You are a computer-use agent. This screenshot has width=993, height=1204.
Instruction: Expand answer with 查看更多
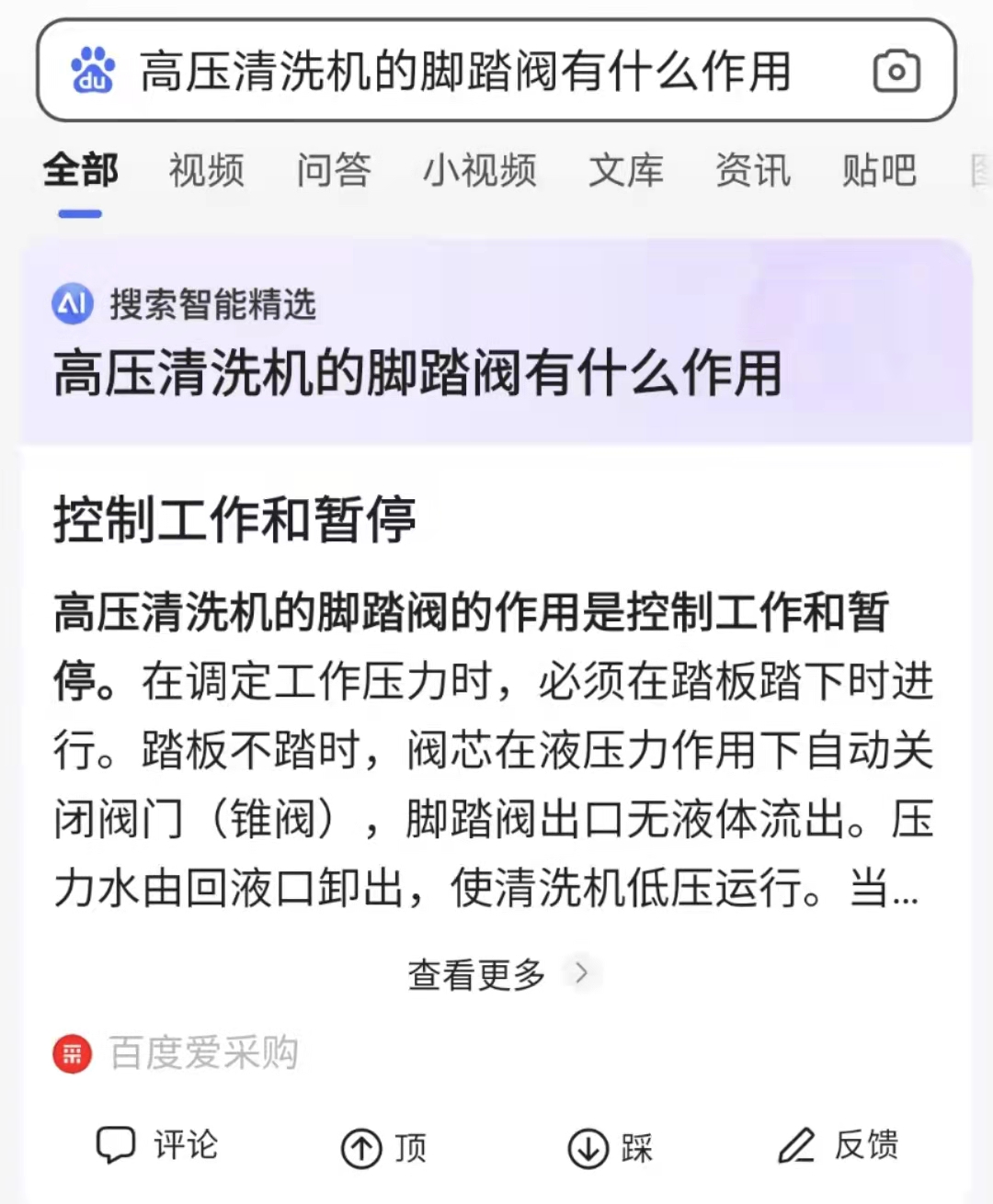point(496,973)
